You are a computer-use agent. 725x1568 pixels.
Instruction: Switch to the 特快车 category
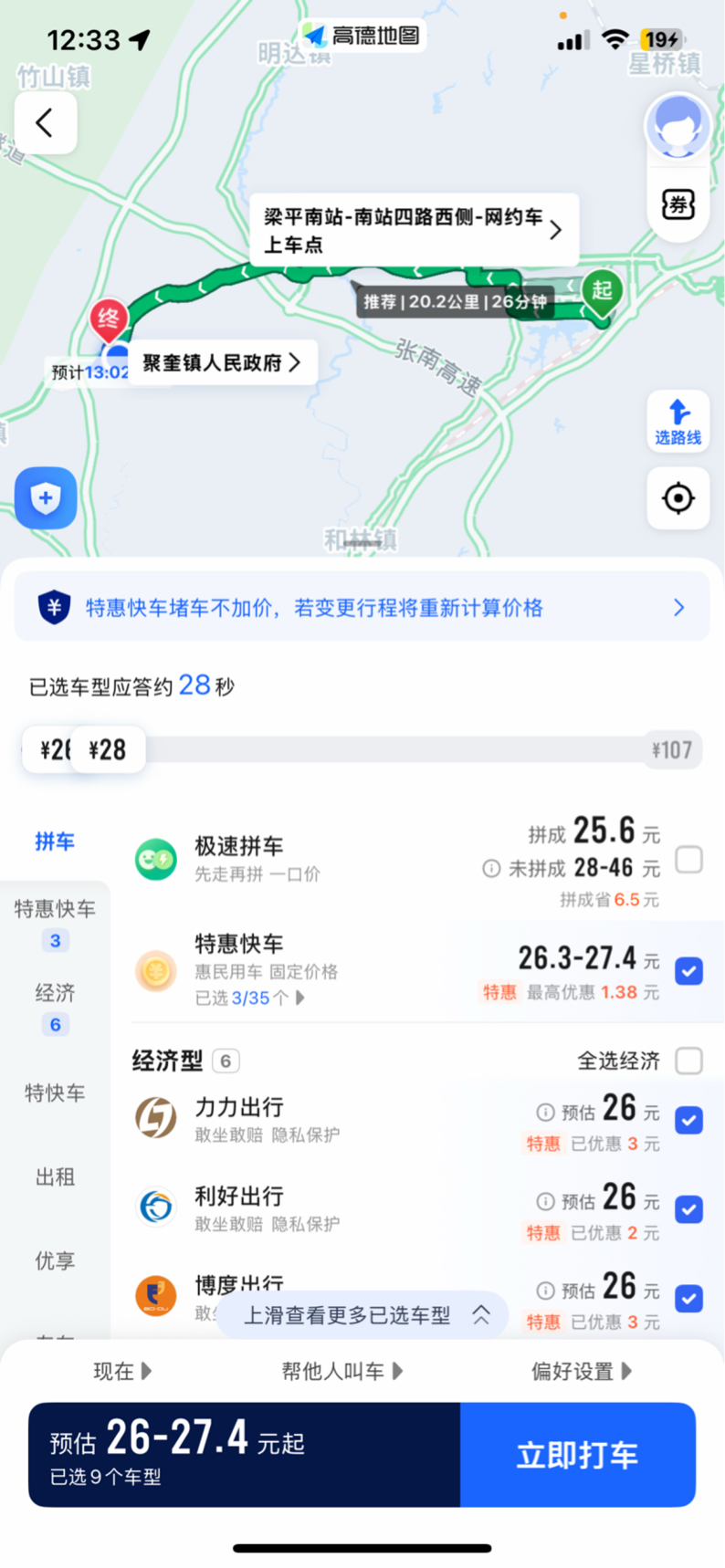pos(55,1092)
